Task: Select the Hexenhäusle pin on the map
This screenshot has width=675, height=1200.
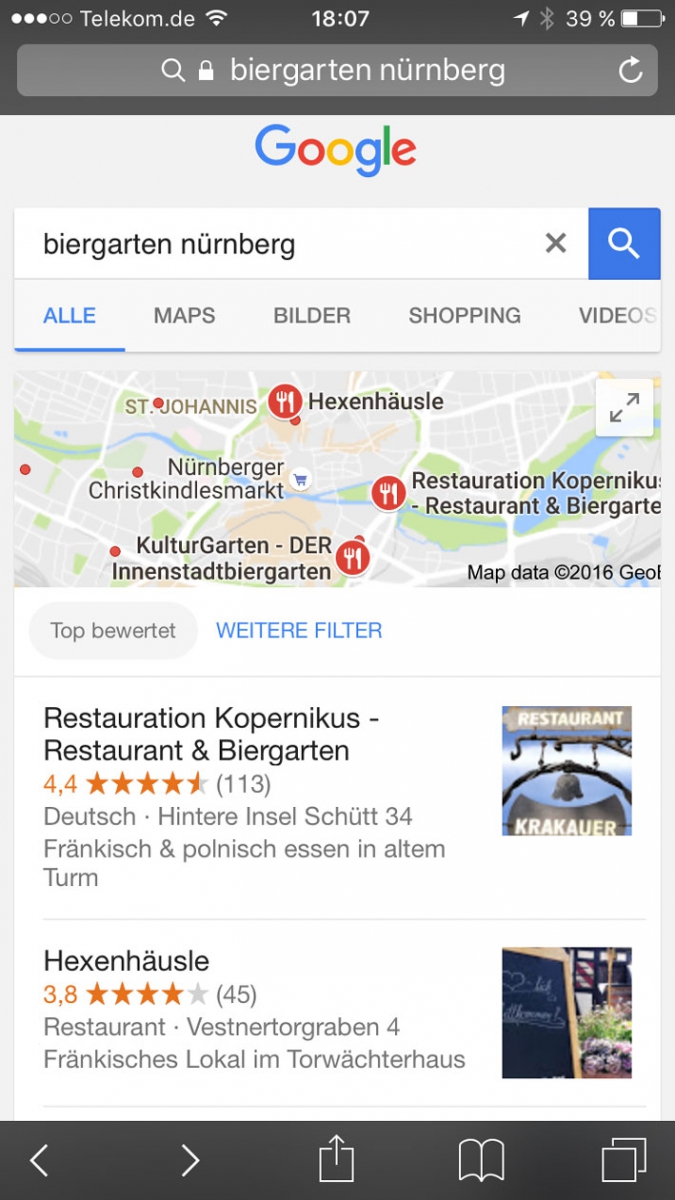Action: [286, 402]
